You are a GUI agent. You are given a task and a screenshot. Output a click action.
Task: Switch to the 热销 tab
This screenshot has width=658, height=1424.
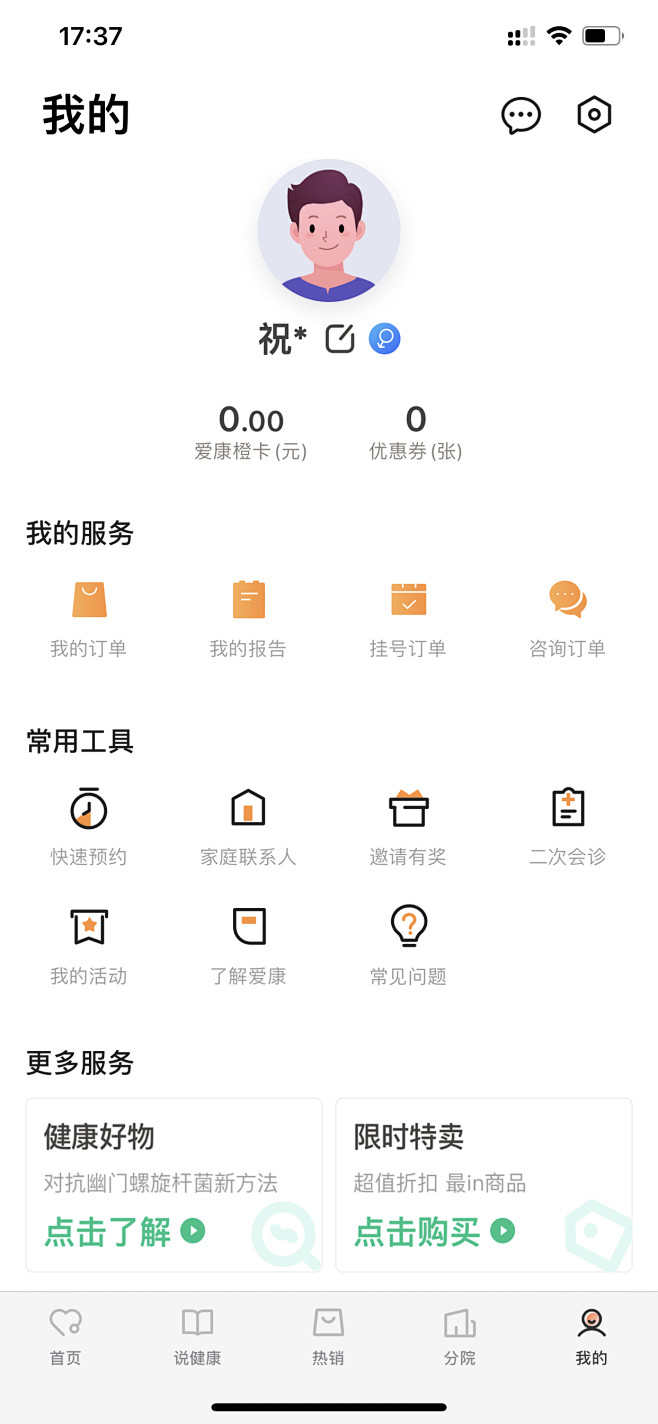[328, 1337]
